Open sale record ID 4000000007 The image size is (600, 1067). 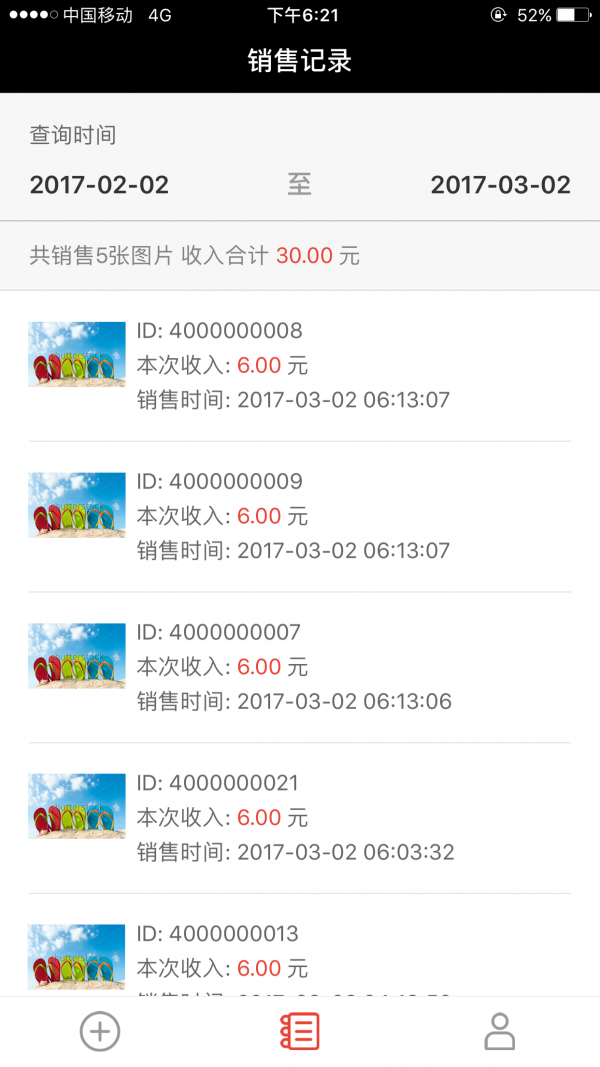(x=300, y=667)
